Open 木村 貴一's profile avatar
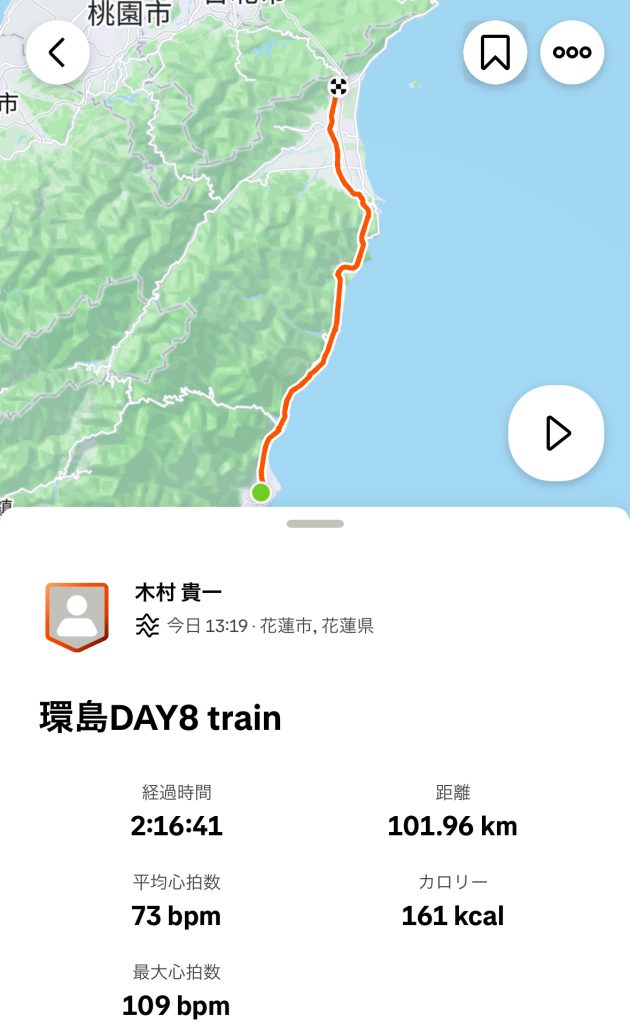Viewport: 630px width, 1024px height. [77, 616]
